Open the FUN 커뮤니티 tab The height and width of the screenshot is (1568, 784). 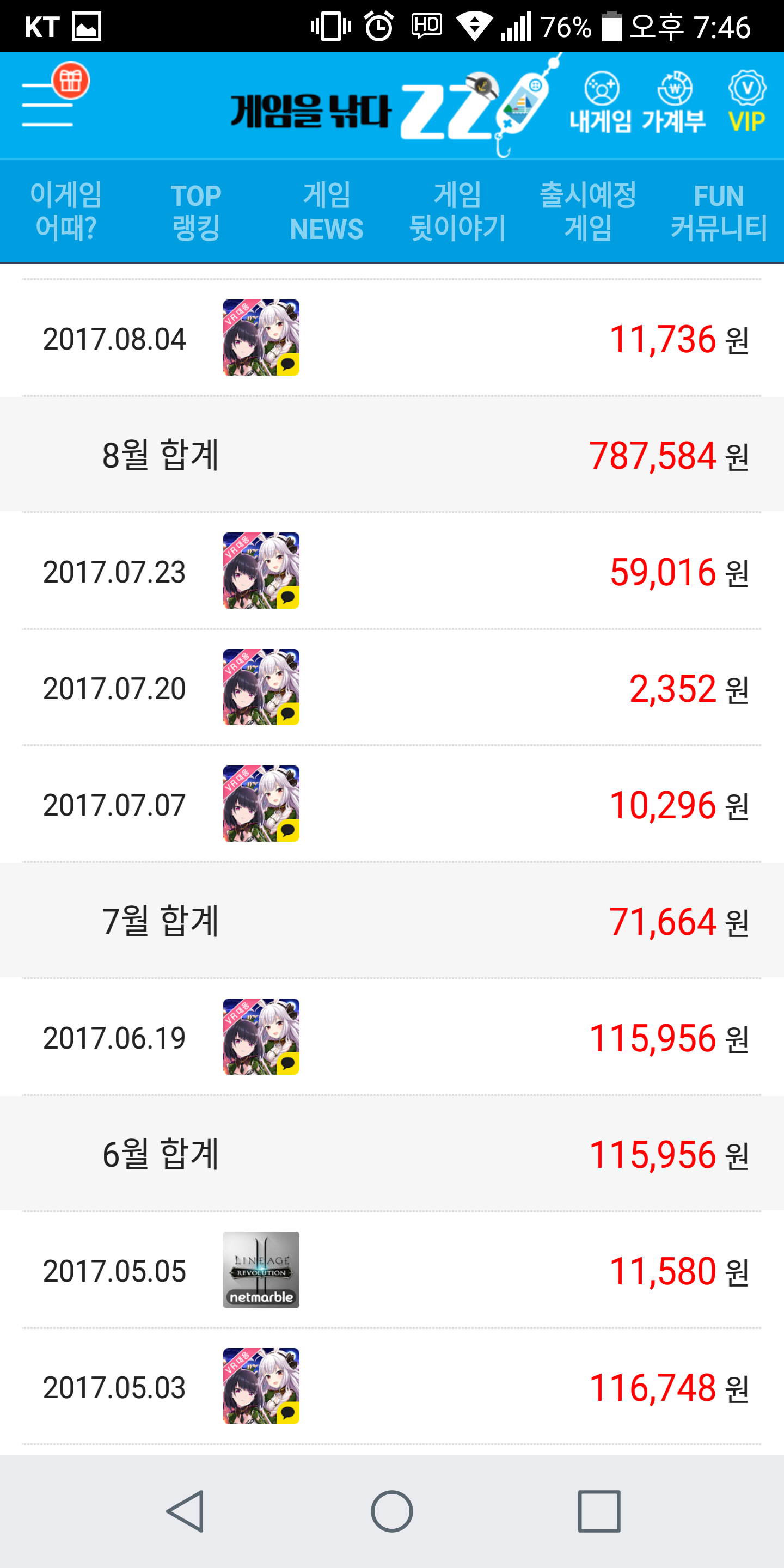(719, 211)
